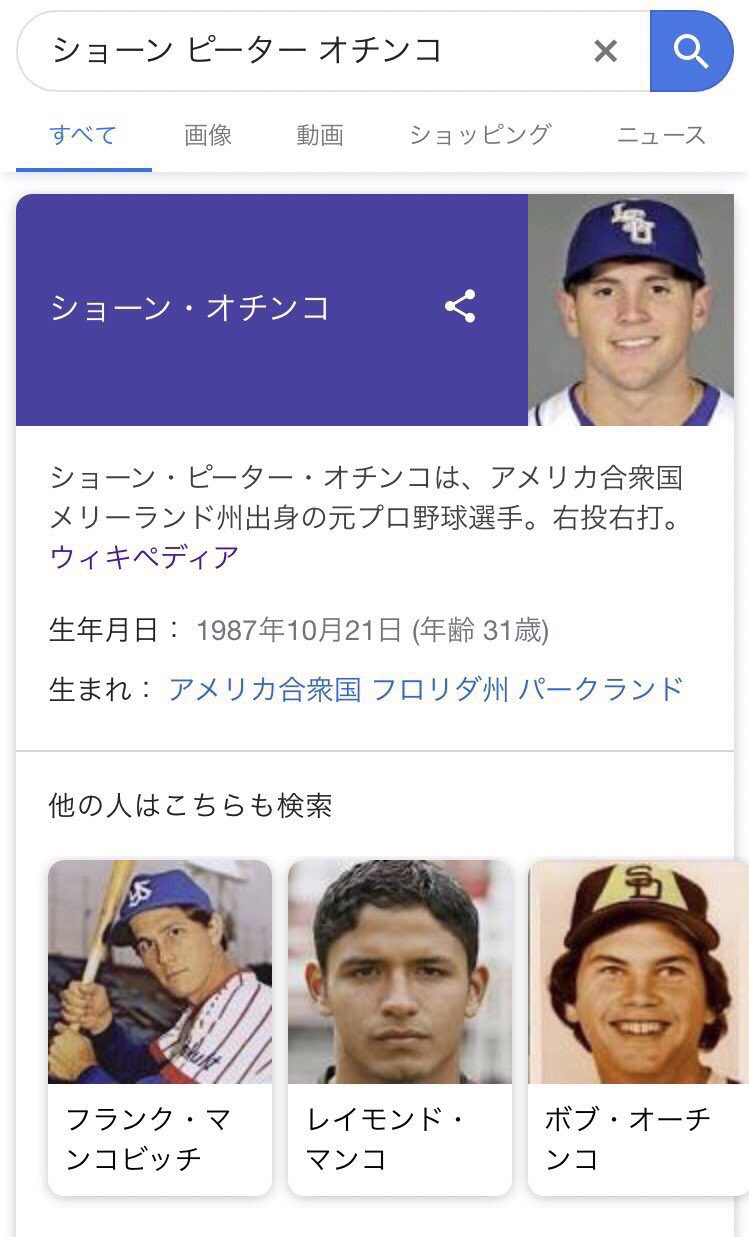Clear the search query text
Viewport: 749px width, 1237px height.
605,50
